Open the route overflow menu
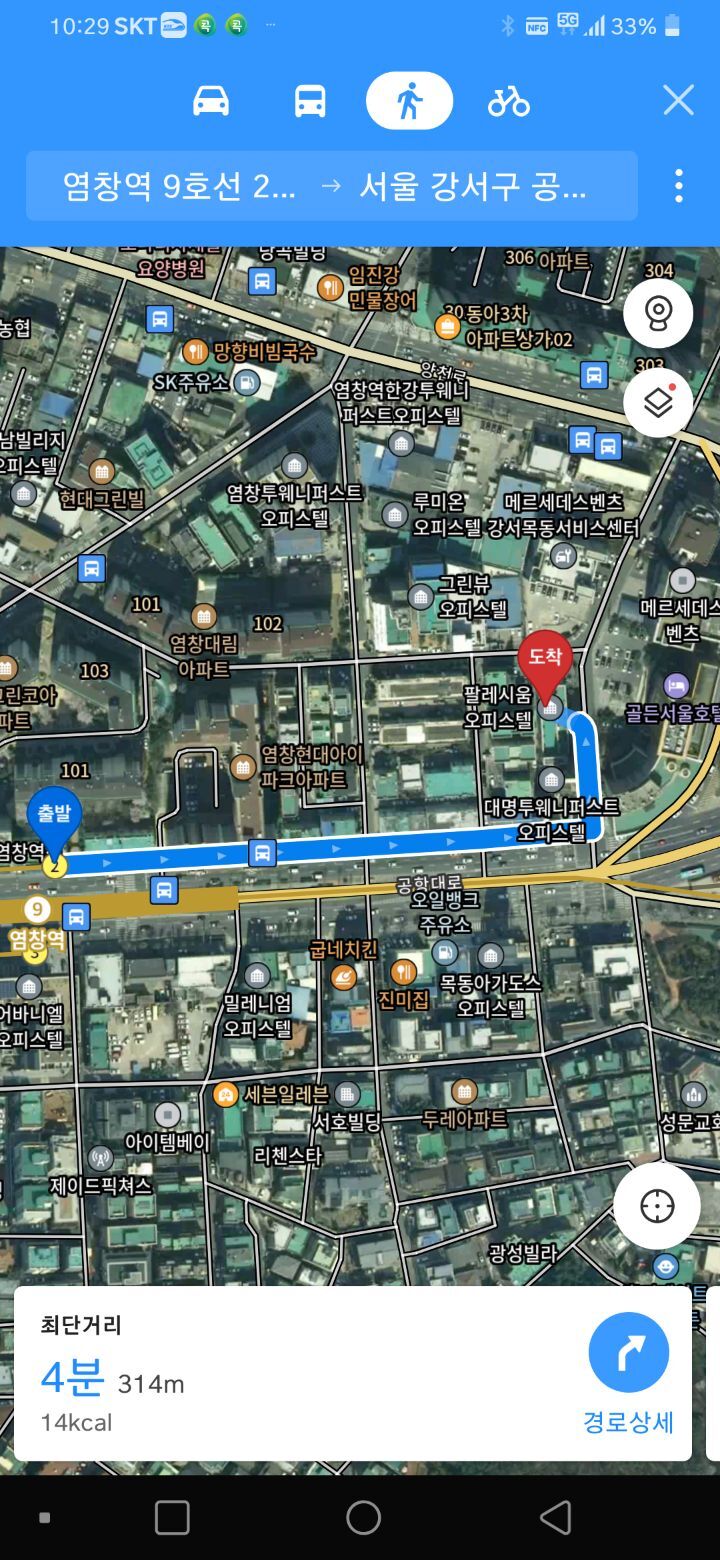The height and width of the screenshot is (1560, 720). [x=679, y=186]
